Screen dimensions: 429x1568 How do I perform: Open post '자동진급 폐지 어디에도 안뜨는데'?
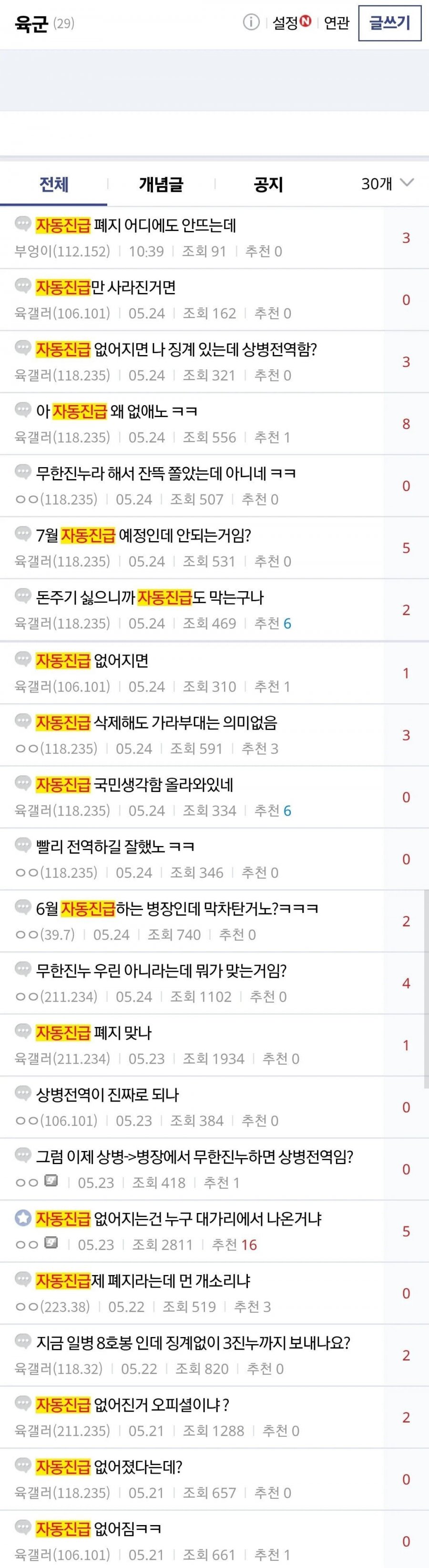pyautogui.click(x=136, y=226)
